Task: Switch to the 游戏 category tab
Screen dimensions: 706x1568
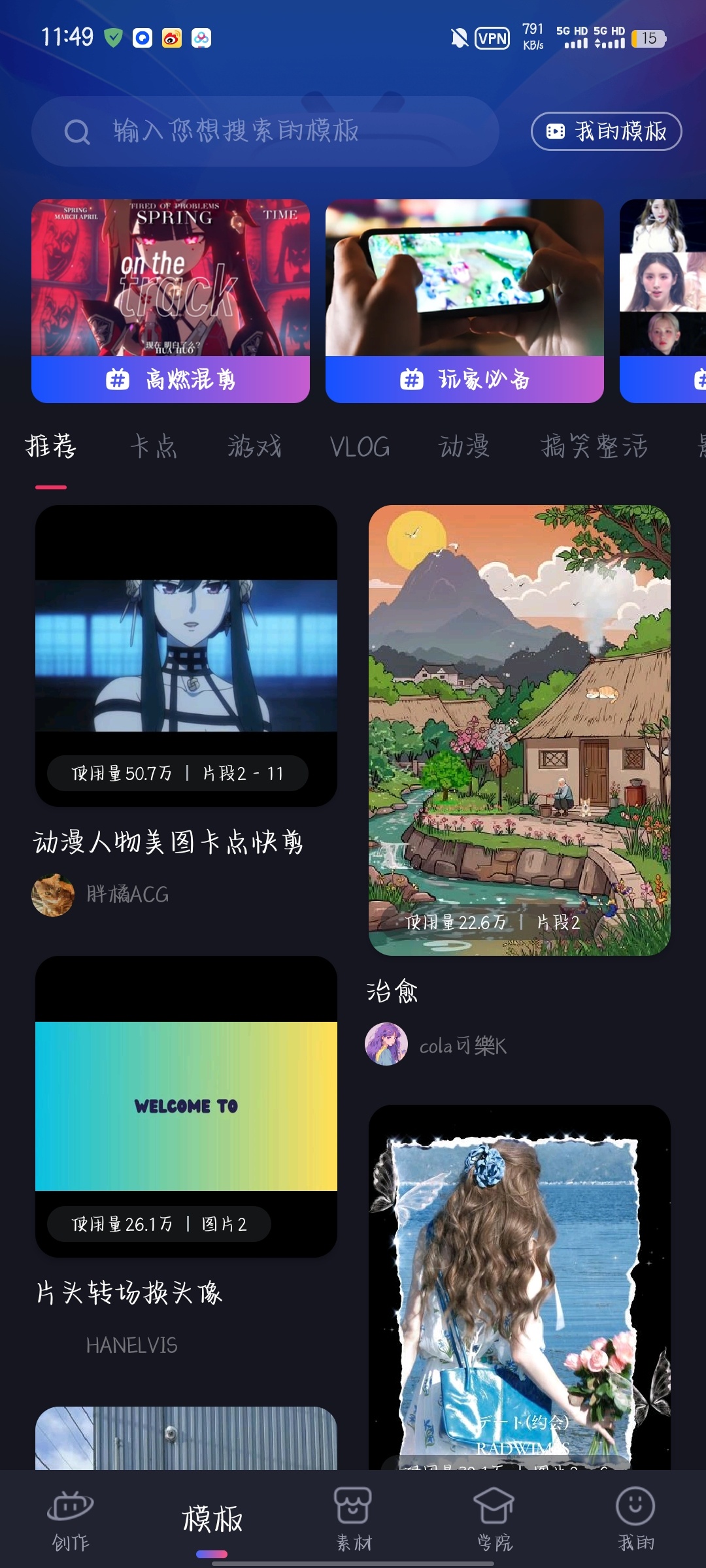Action: tap(254, 447)
